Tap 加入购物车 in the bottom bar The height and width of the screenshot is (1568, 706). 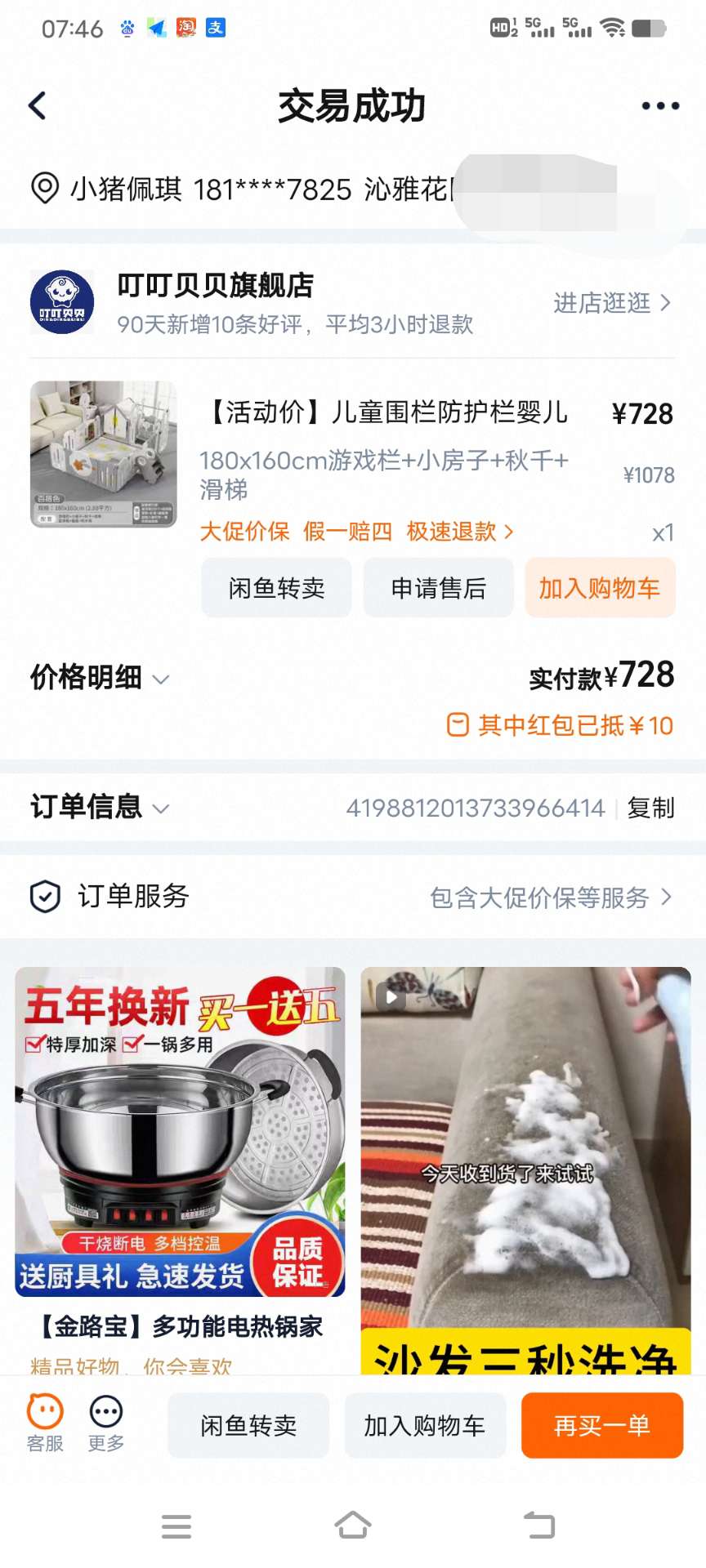424,1426
